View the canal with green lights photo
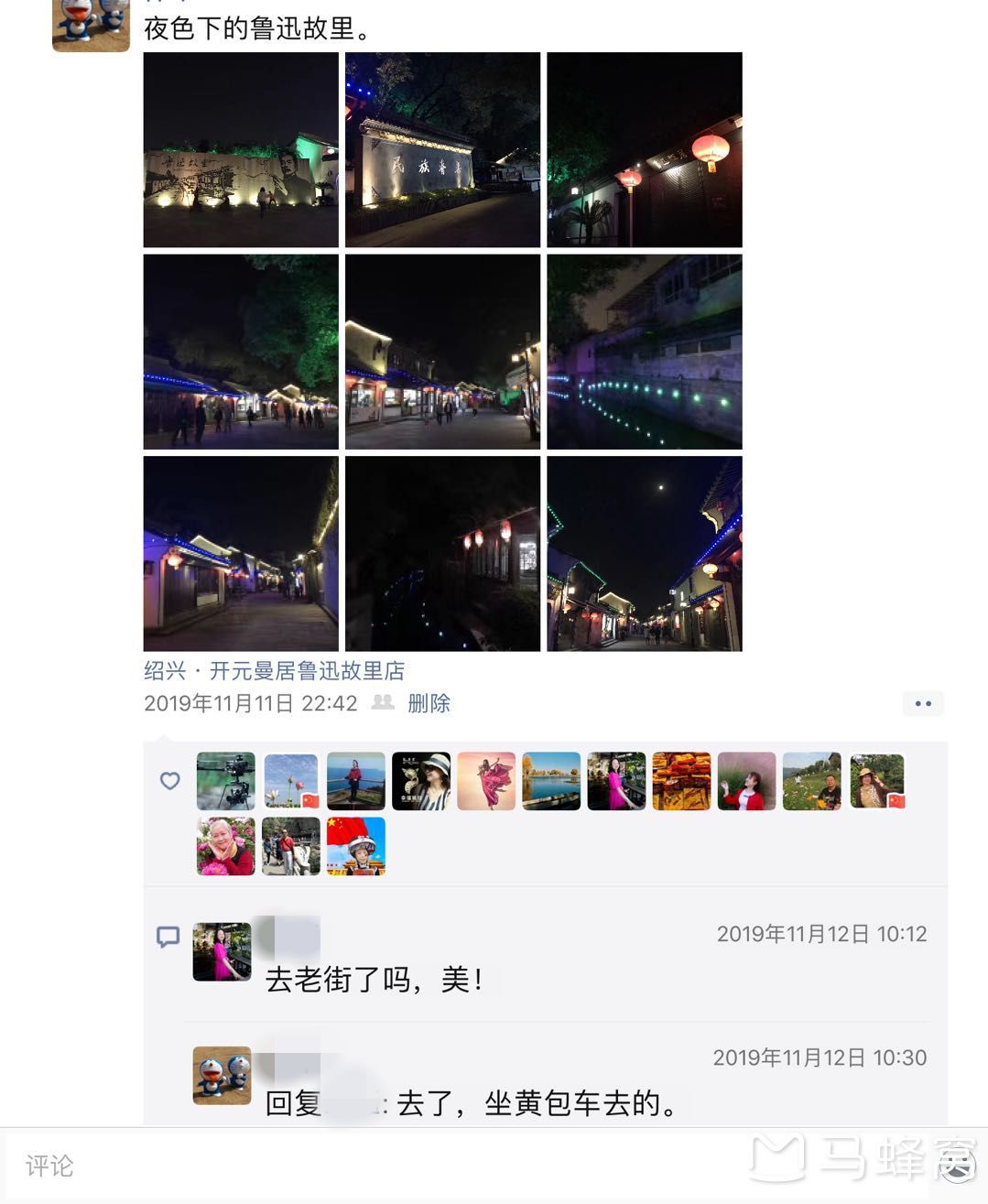 (644, 352)
